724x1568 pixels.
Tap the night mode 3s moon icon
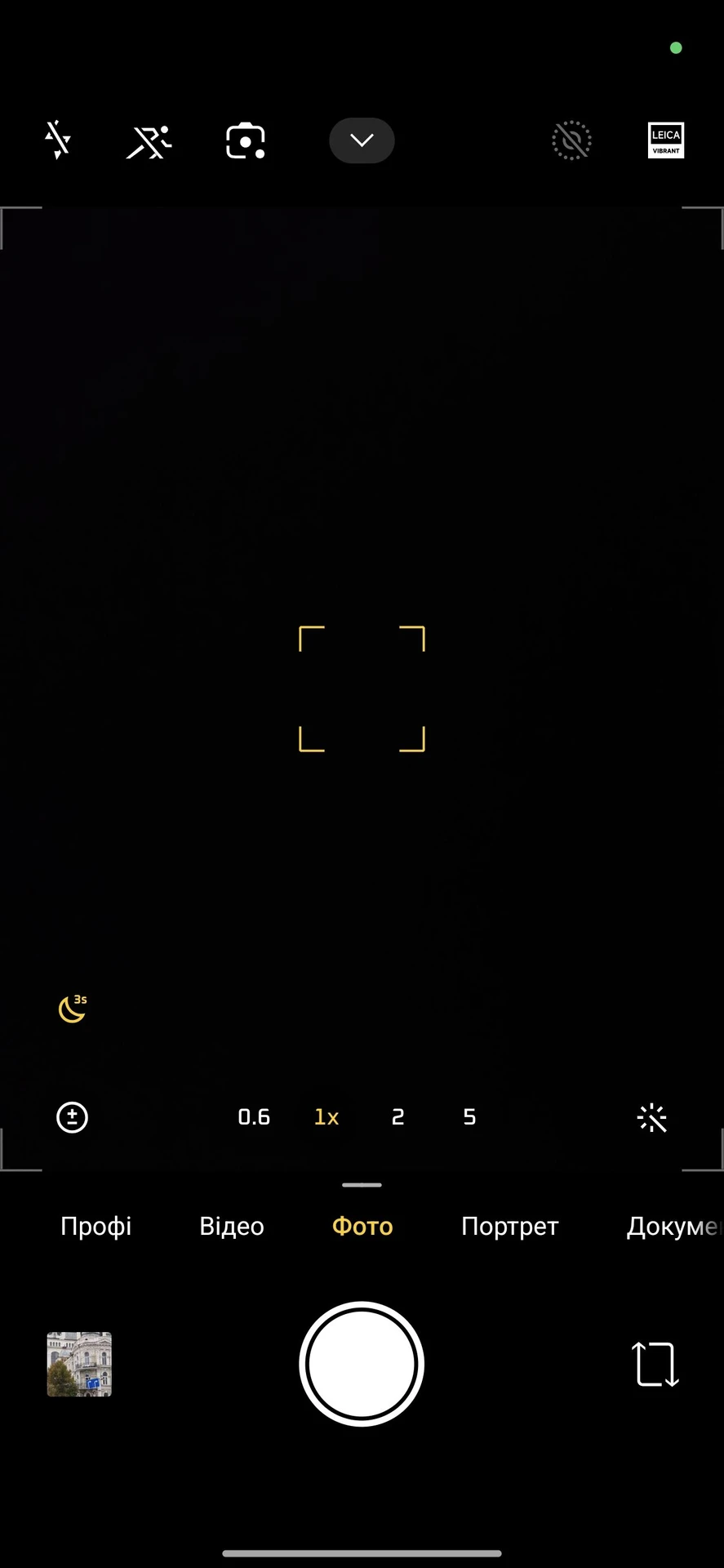[x=73, y=1009]
